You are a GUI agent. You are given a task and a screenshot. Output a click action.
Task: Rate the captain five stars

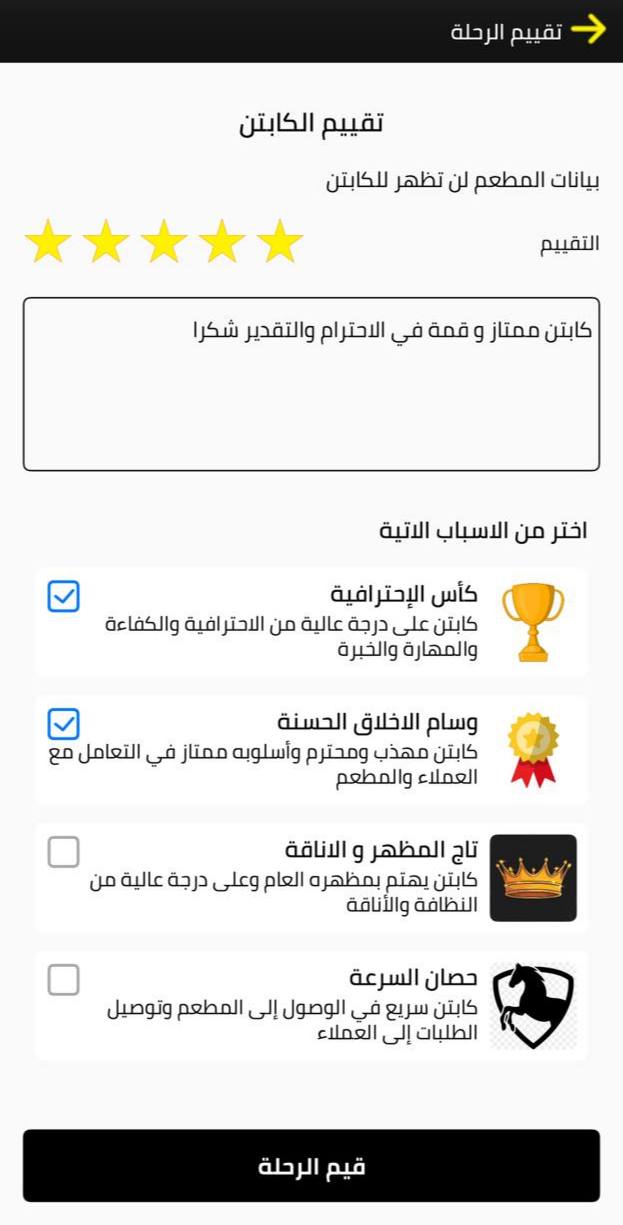click(48, 242)
